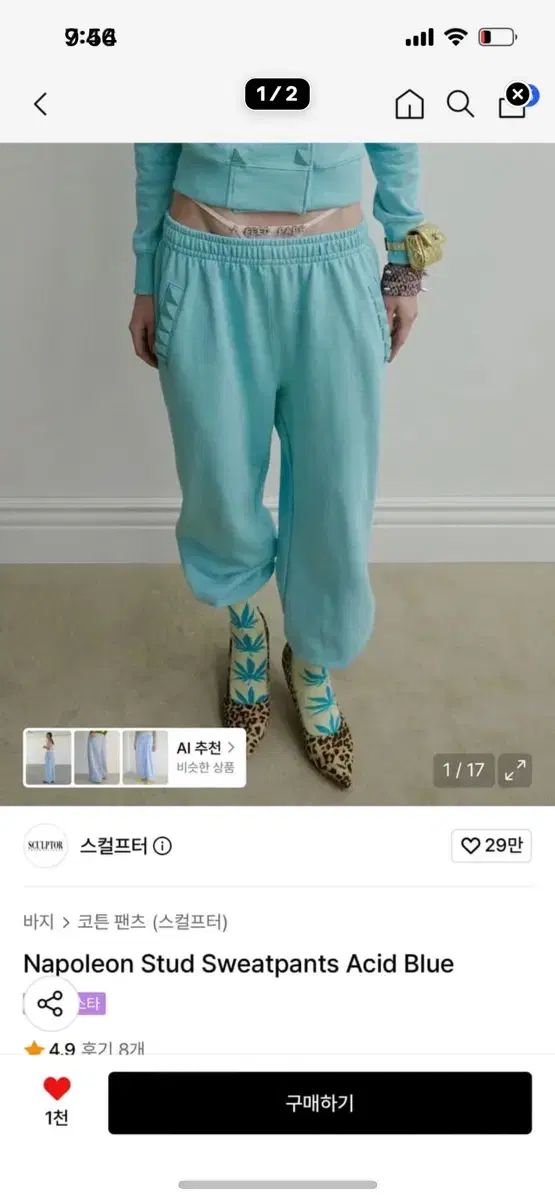The image size is (555, 1200).
Task: Open AI 추천 similar products
Action: tap(206, 757)
